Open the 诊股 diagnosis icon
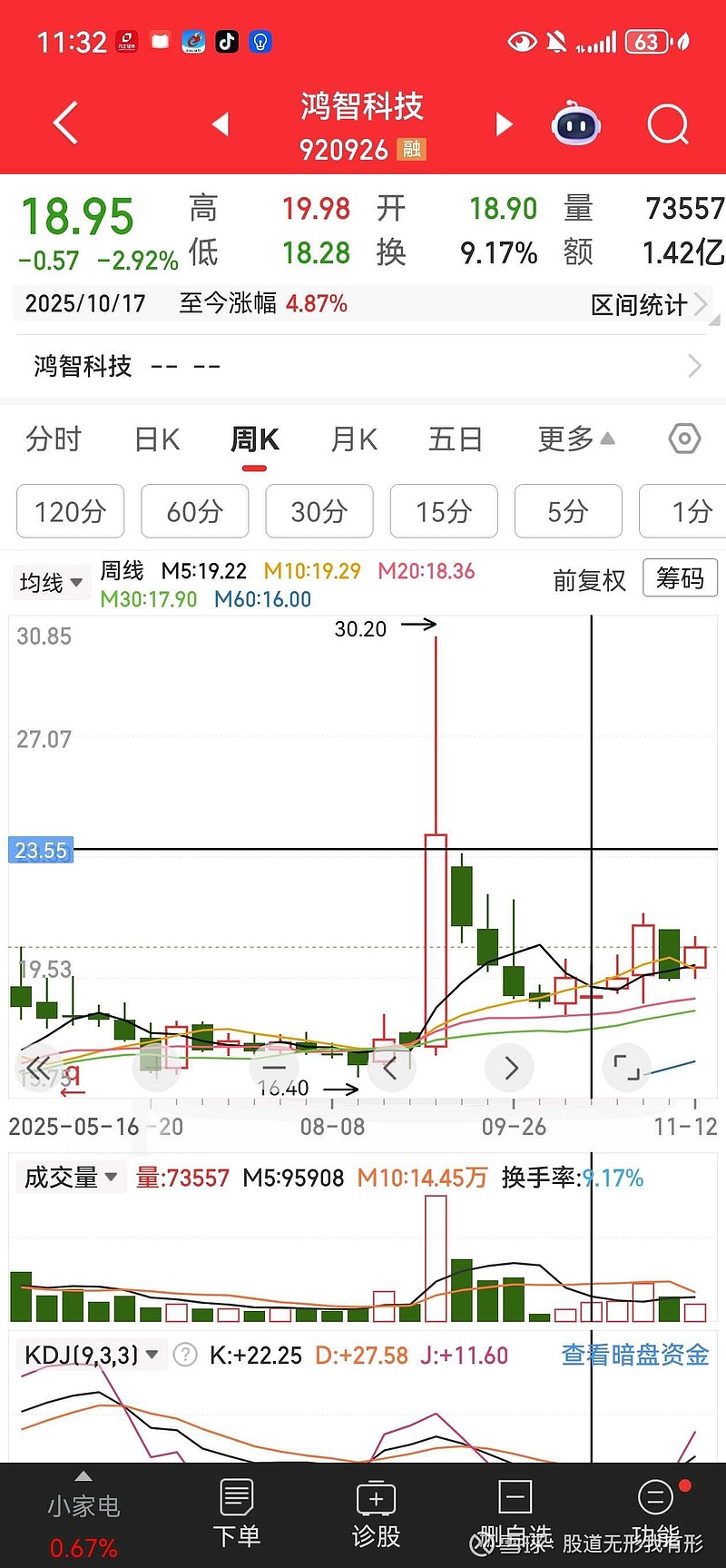 pyautogui.click(x=376, y=1512)
